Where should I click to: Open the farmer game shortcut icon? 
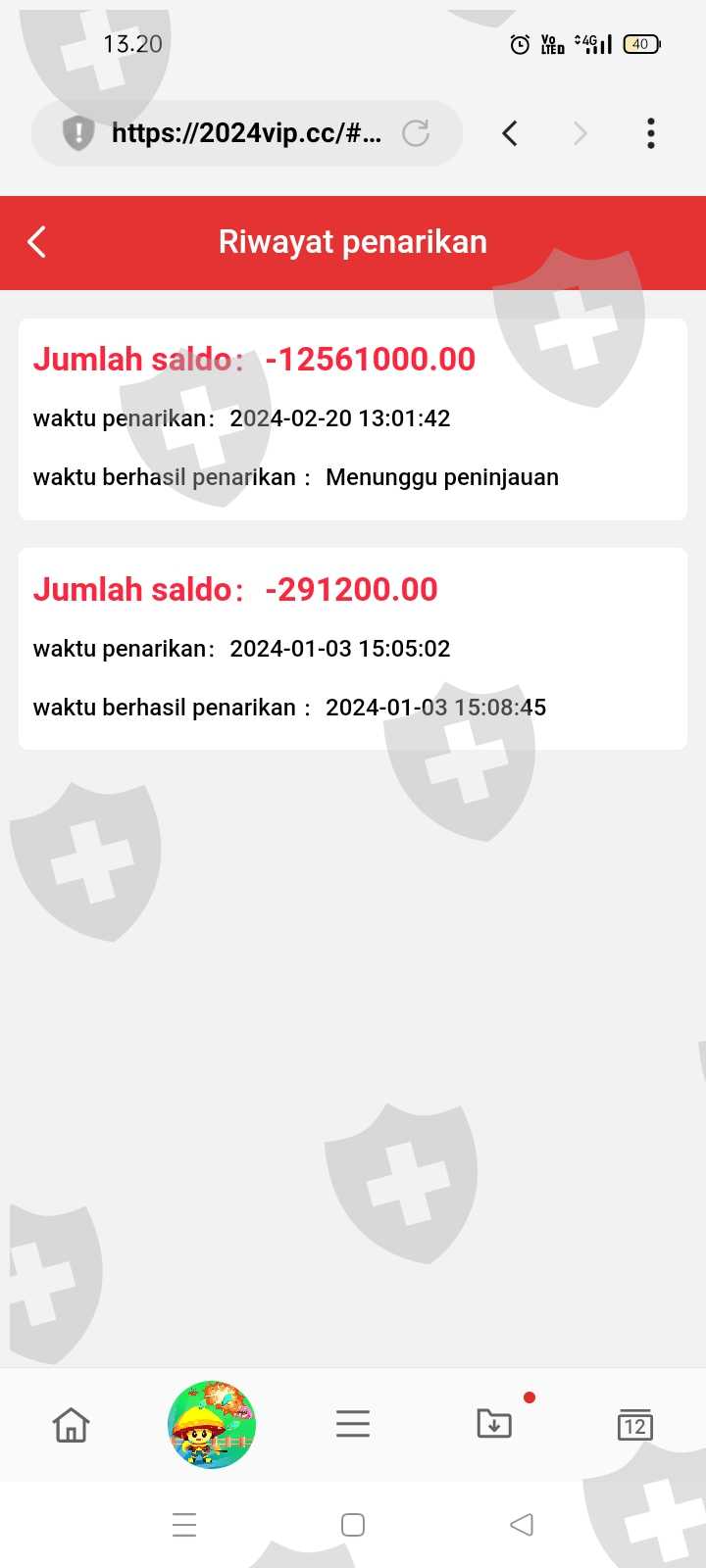(x=212, y=1425)
